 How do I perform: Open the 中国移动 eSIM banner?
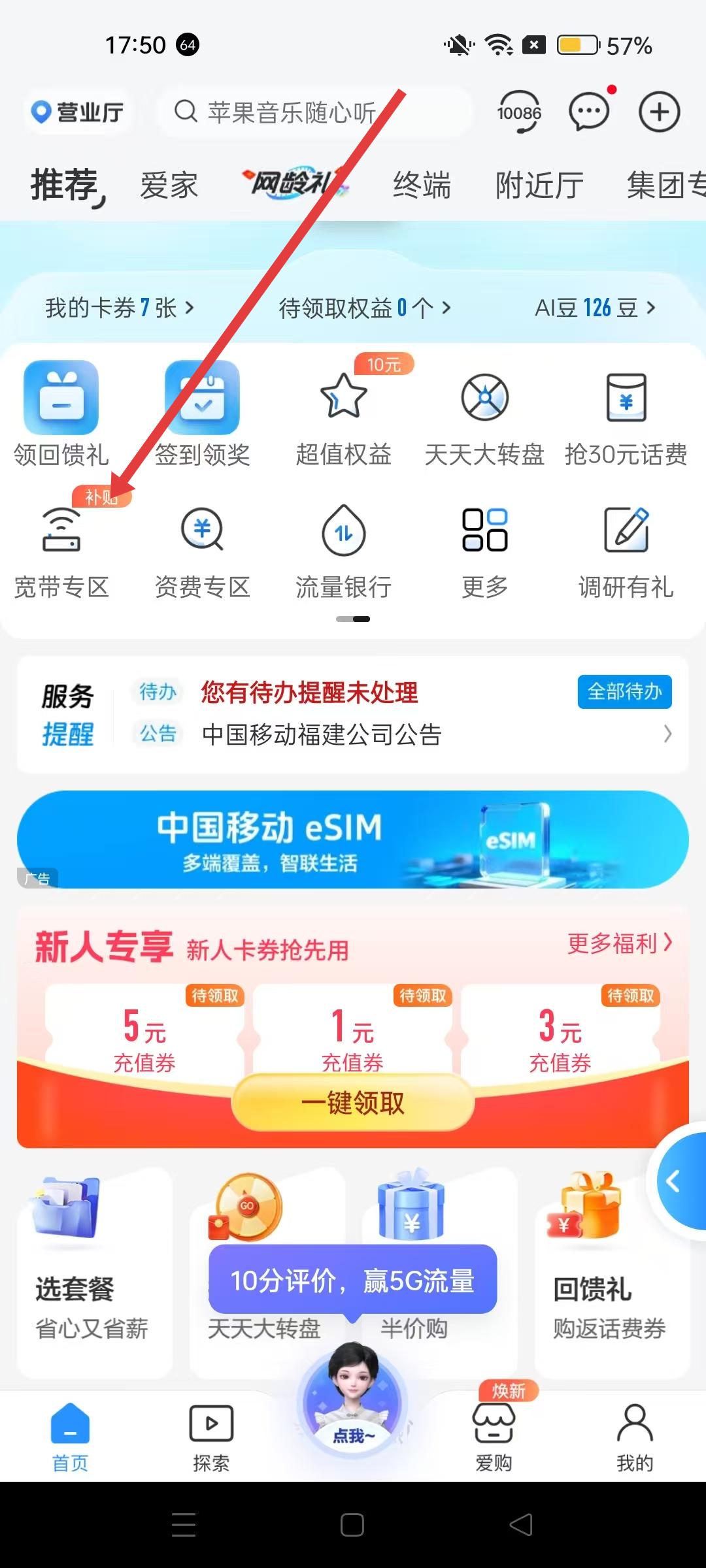coord(353,840)
